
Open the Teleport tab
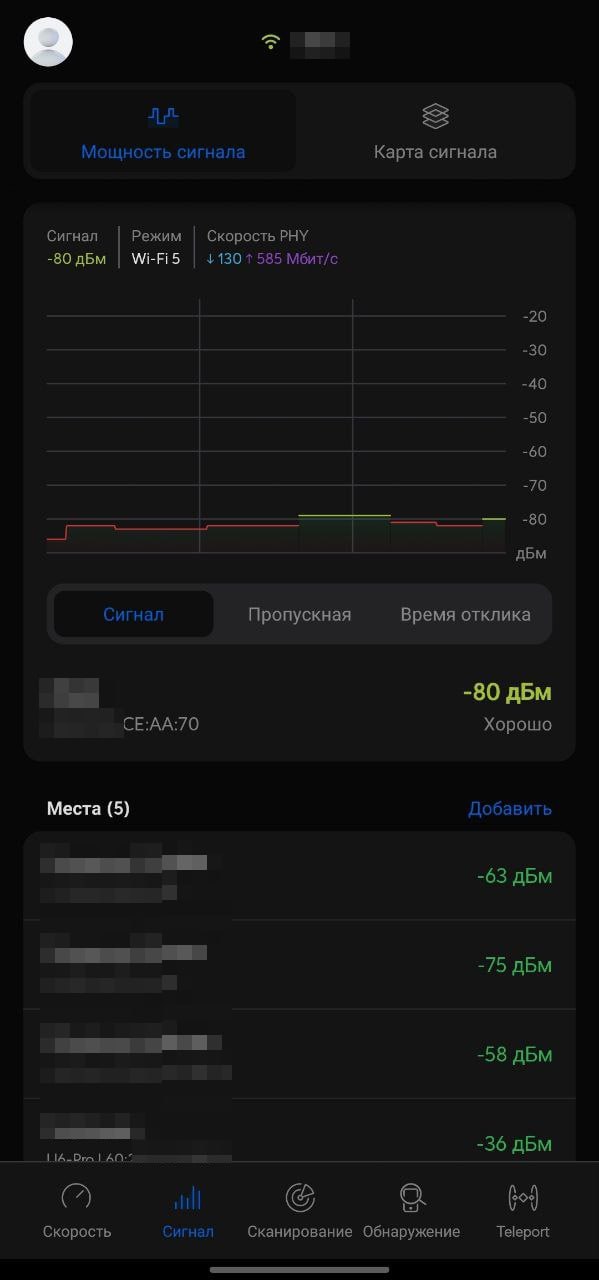point(523,1211)
